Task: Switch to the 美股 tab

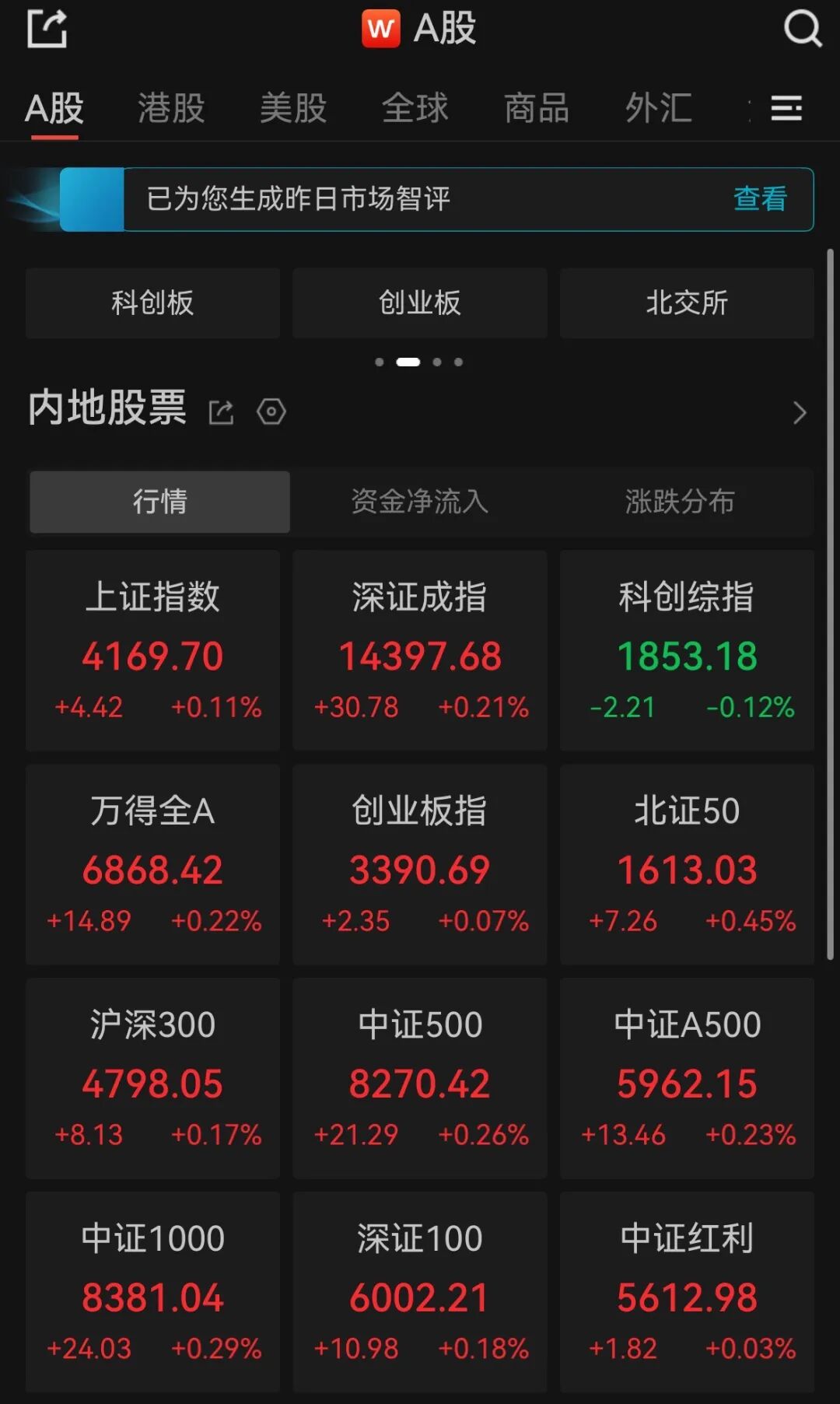Action: pyautogui.click(x=293, y=108)
